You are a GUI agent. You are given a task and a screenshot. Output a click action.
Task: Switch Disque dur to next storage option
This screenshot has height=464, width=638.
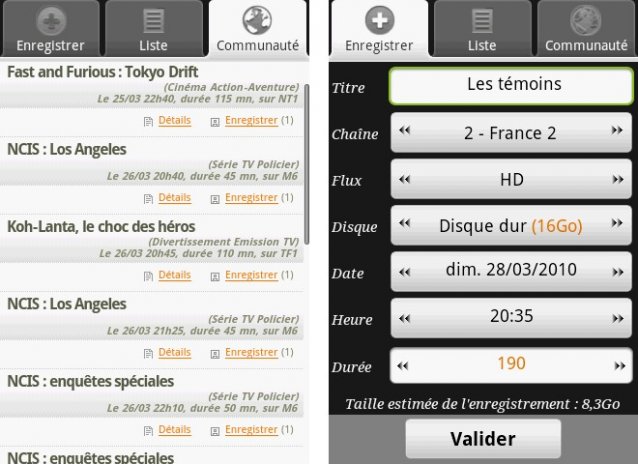click(618, 225)
